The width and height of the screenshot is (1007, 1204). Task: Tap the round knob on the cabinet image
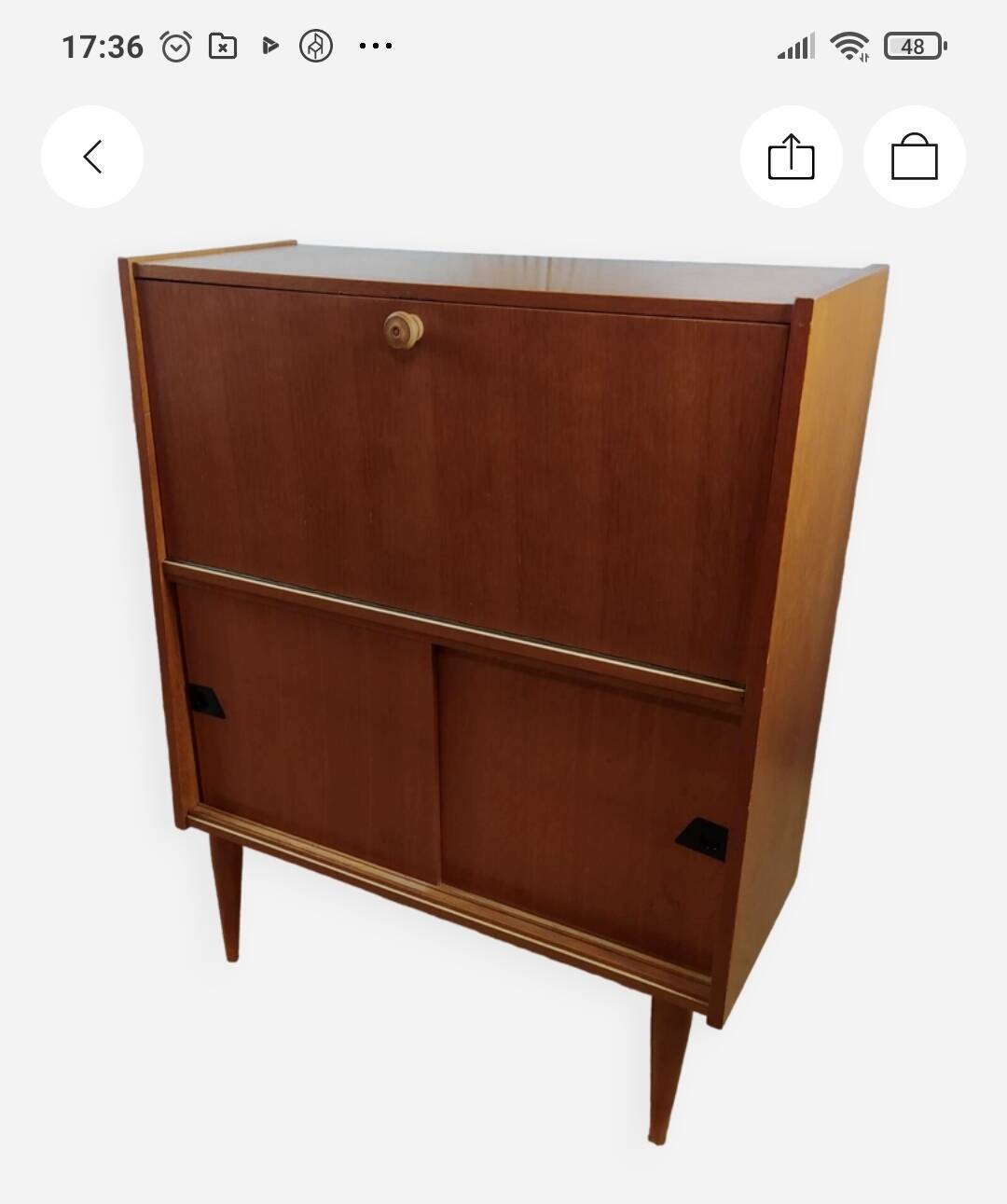coord(403,333)
